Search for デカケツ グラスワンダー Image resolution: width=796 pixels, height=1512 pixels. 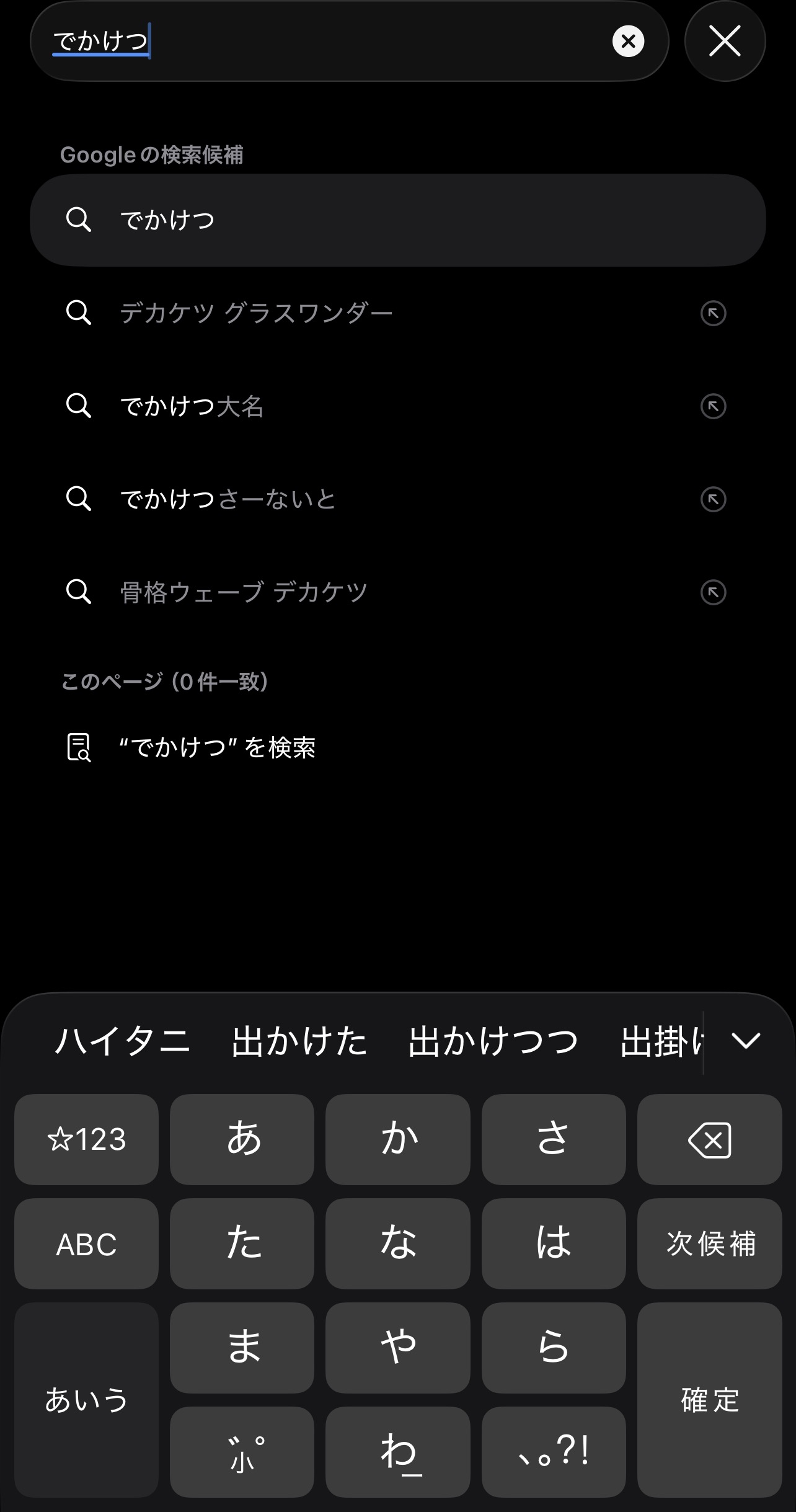(256, 313)
